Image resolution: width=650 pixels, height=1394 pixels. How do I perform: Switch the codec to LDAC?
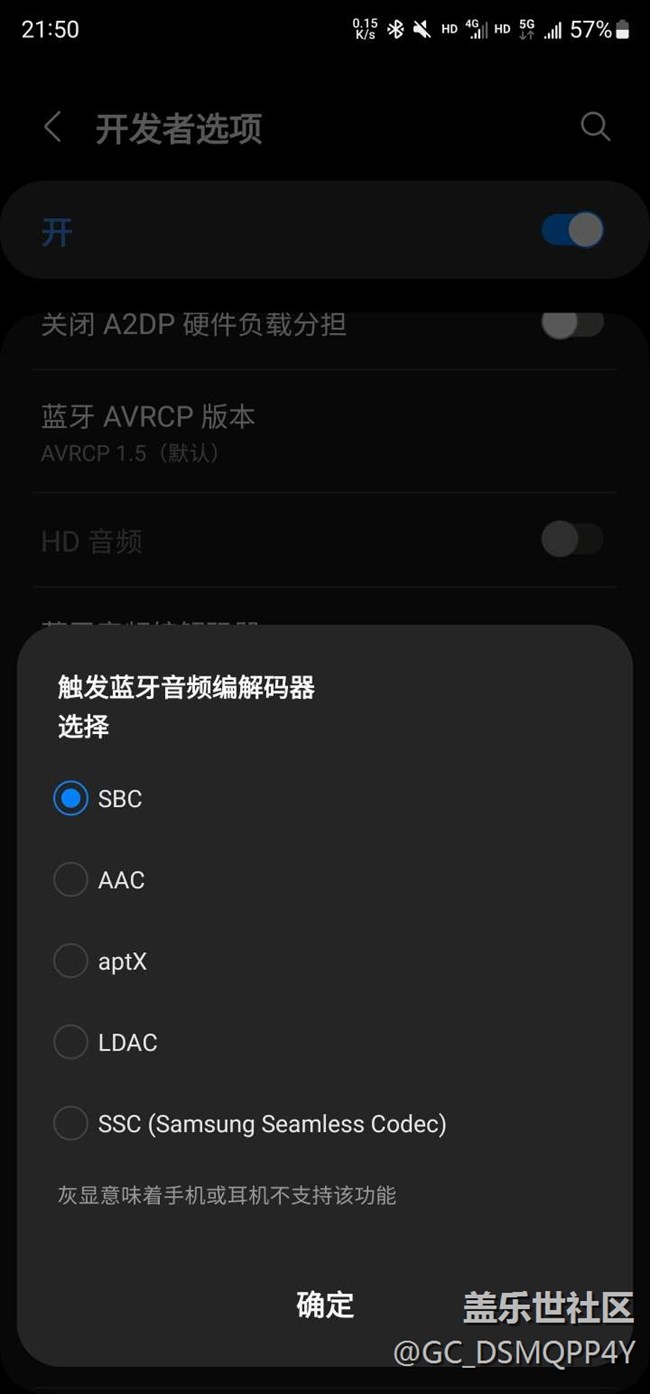click(x=71, y=1042)
